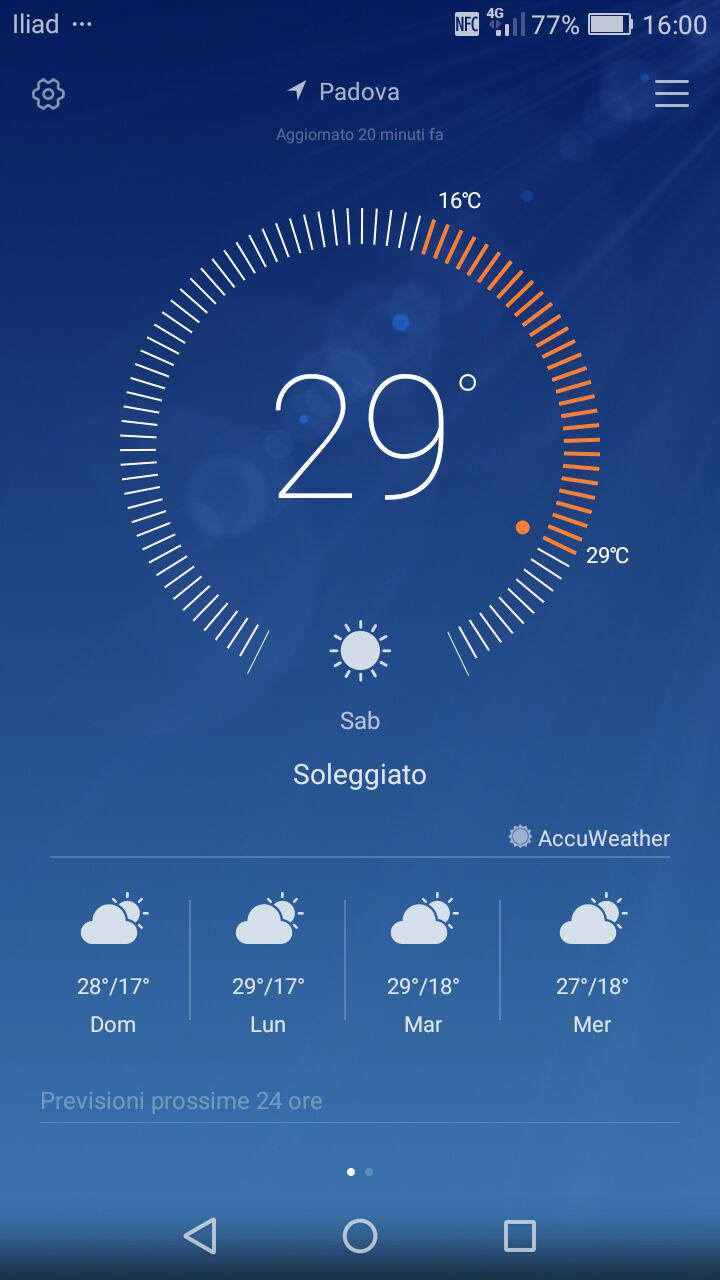Screen dimensions: 720x1280
Task: Open recent apps square button
Action: tap(519, 1236)
